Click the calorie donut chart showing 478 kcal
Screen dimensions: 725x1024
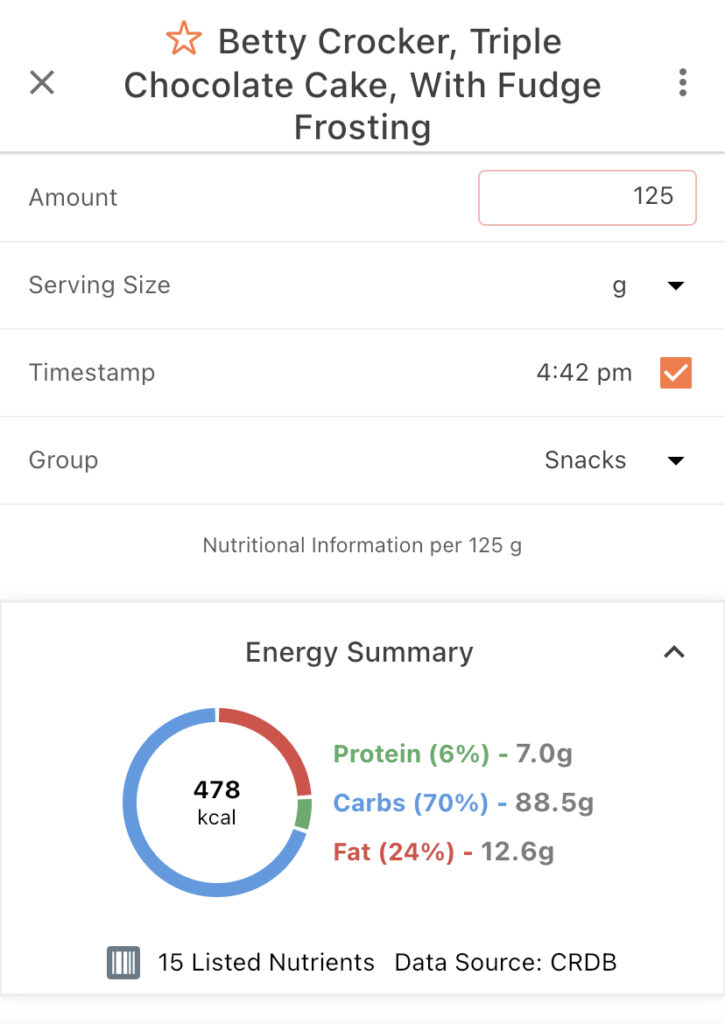[x=215, y=803]
